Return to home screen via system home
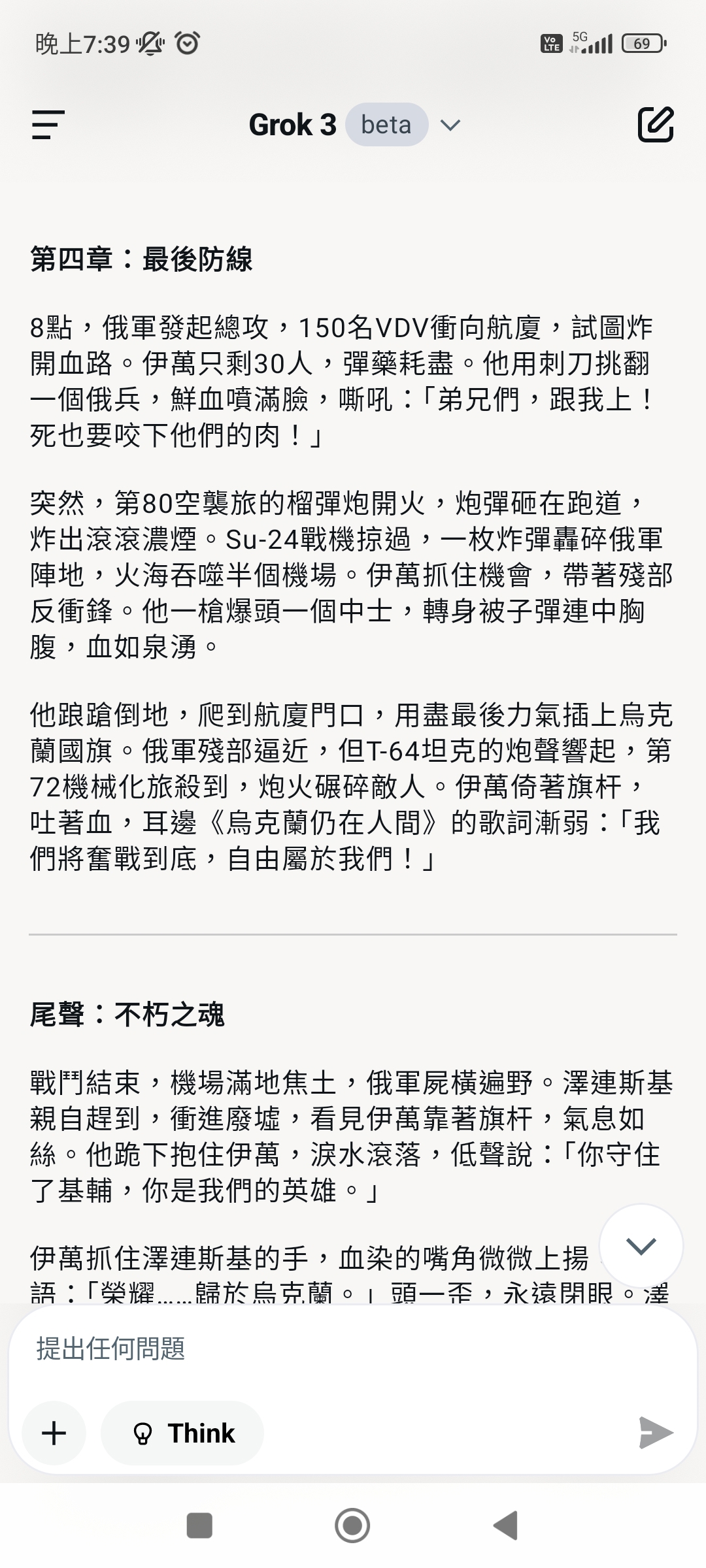Screen dimensions: 706x1568 coord(352,1526)
